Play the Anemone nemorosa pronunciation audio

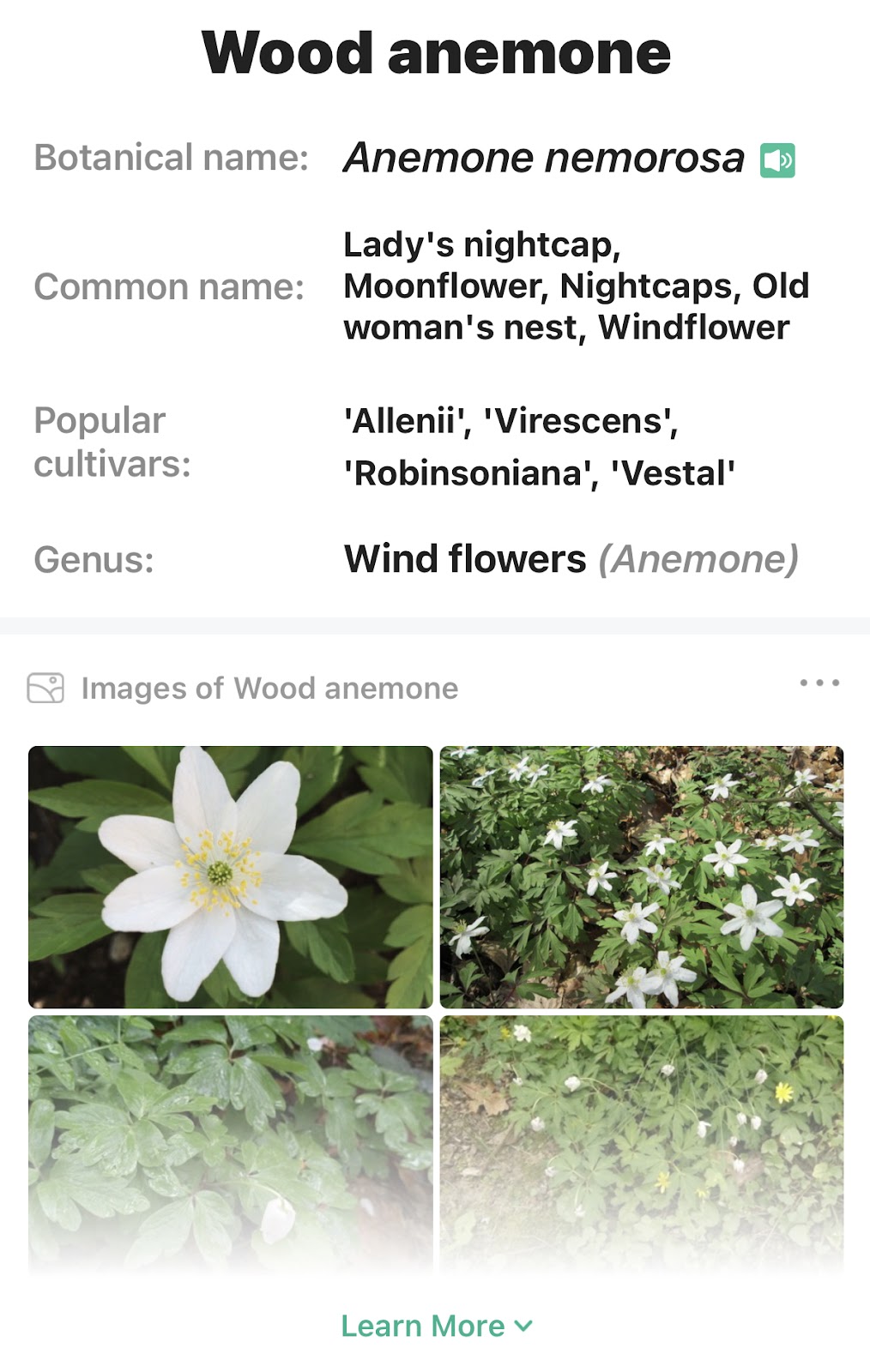(x=777, y=160)
